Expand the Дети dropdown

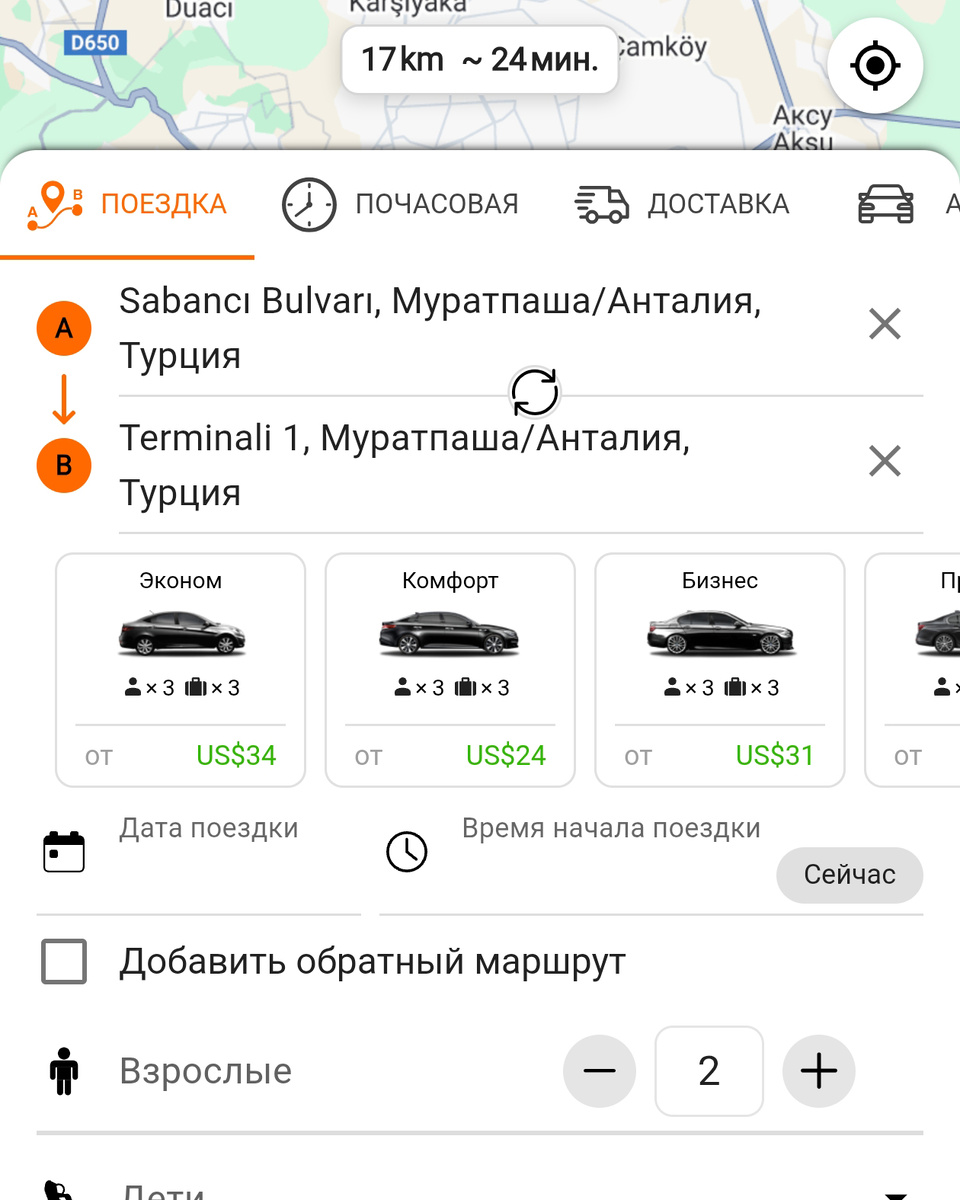pos(895,1192)
